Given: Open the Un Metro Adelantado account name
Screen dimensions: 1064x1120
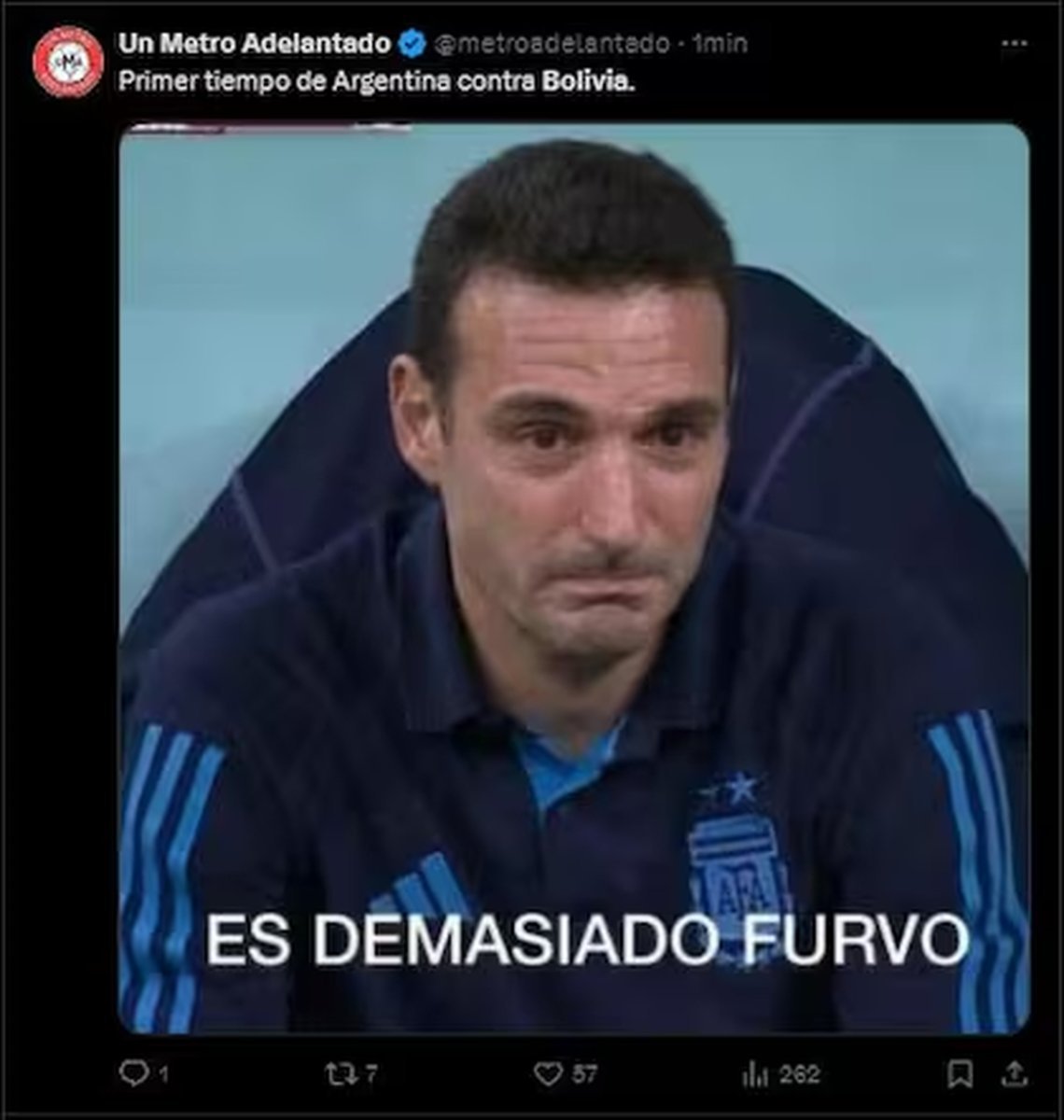Looking at the screenshot, I should point(254,43).
